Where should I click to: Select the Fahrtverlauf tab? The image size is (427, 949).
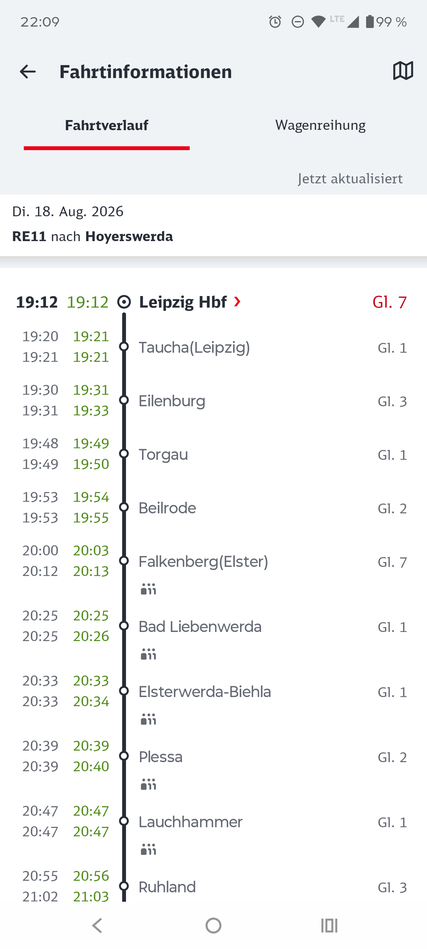pos(106,126)
